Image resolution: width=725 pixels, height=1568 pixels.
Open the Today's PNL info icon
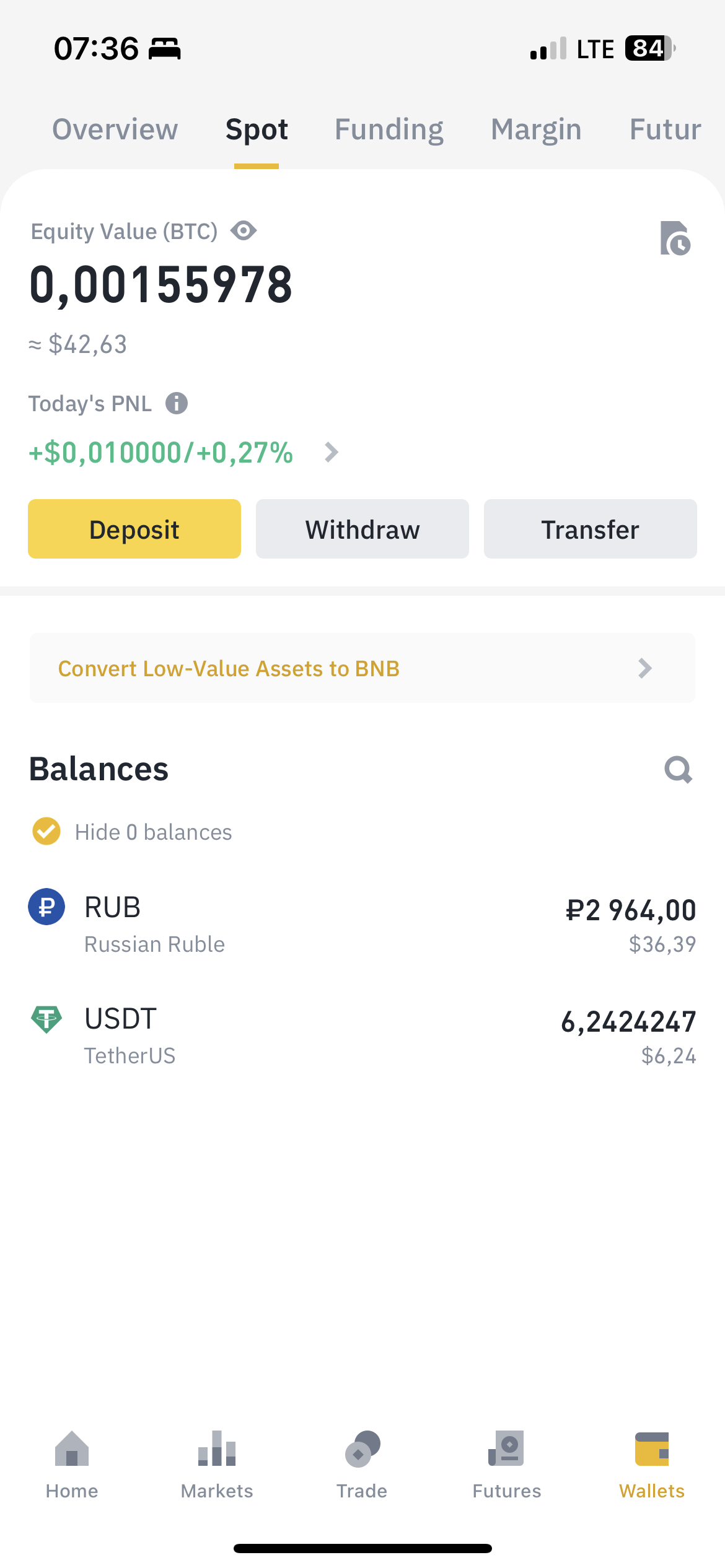tap(177, 403)
